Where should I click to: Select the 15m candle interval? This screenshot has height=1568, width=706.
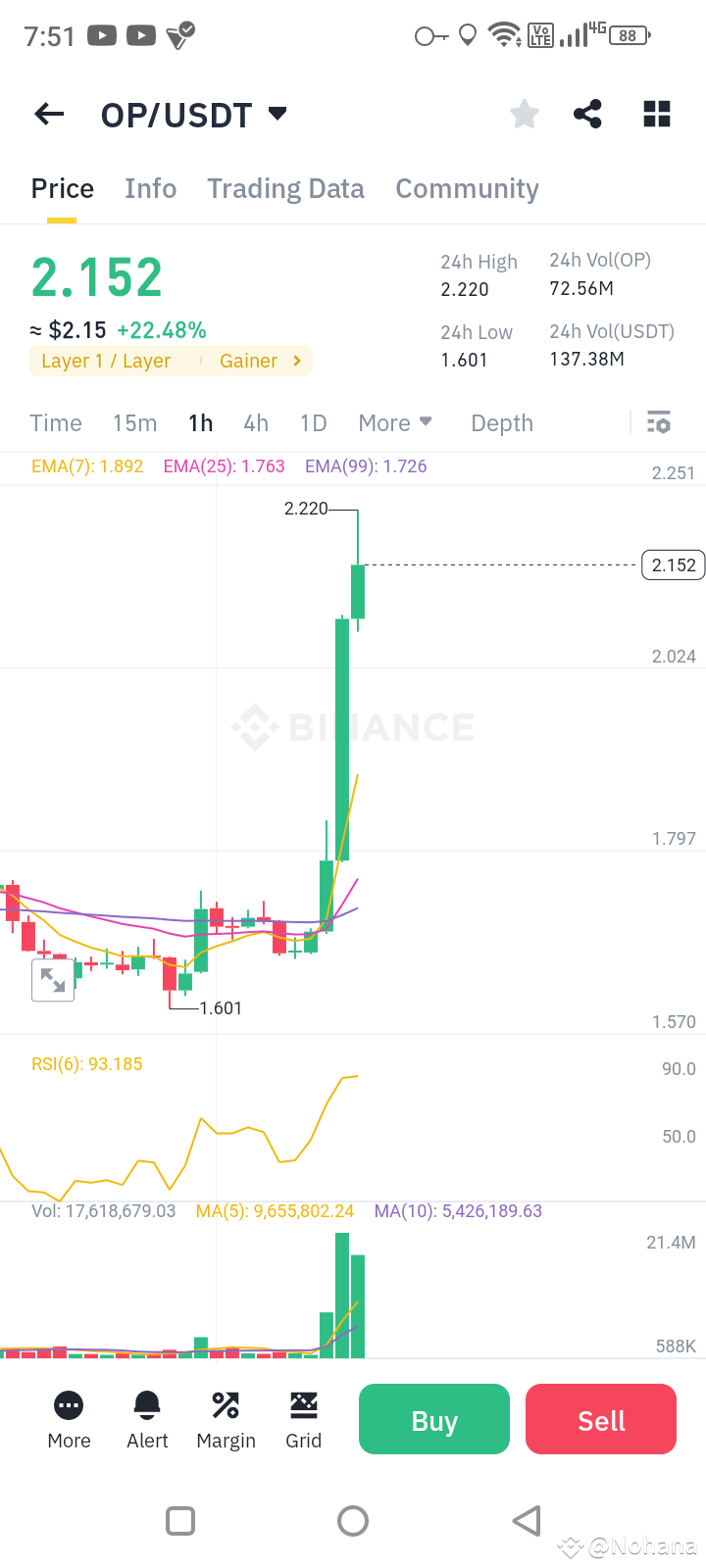pyautogui.click(x=134, y=422)
